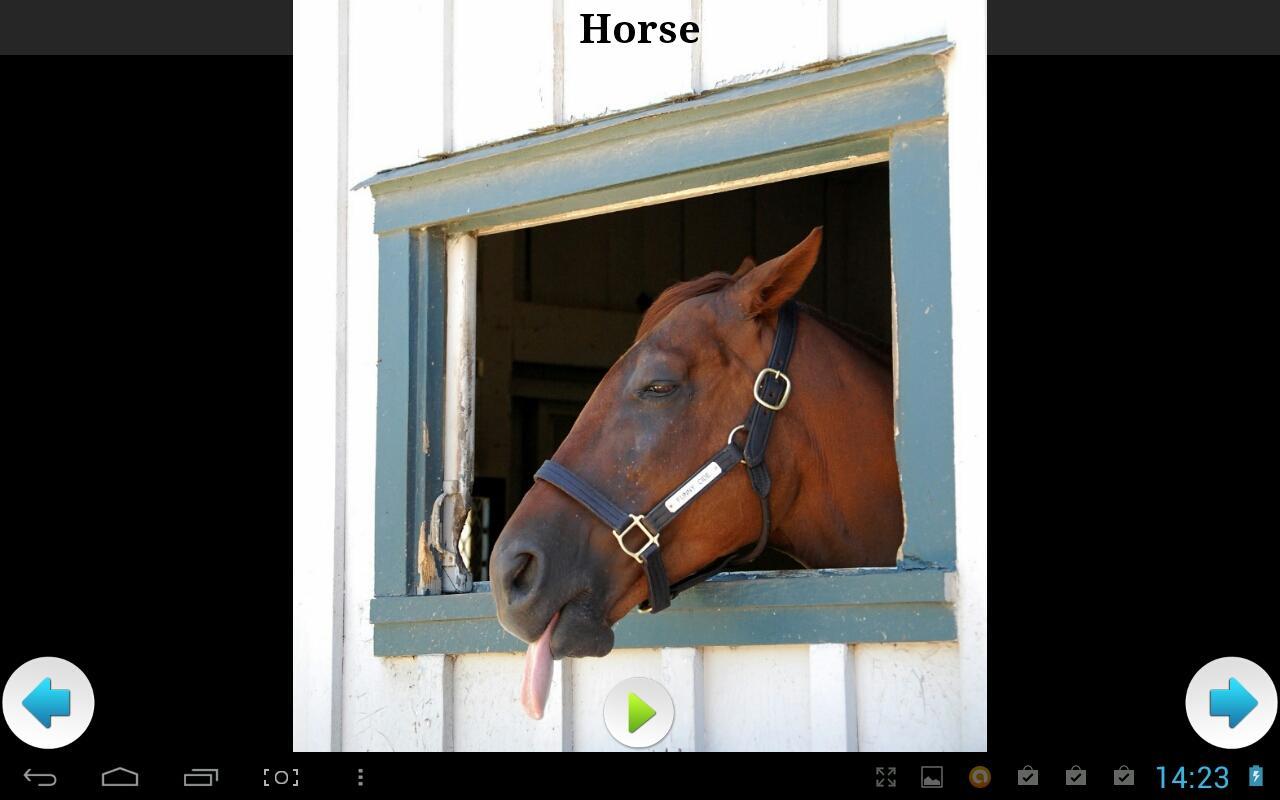This screenshot has height=800, width=1280.
Task: Play the horse sound
Action: pyautogui.click(x=639, y=712)
